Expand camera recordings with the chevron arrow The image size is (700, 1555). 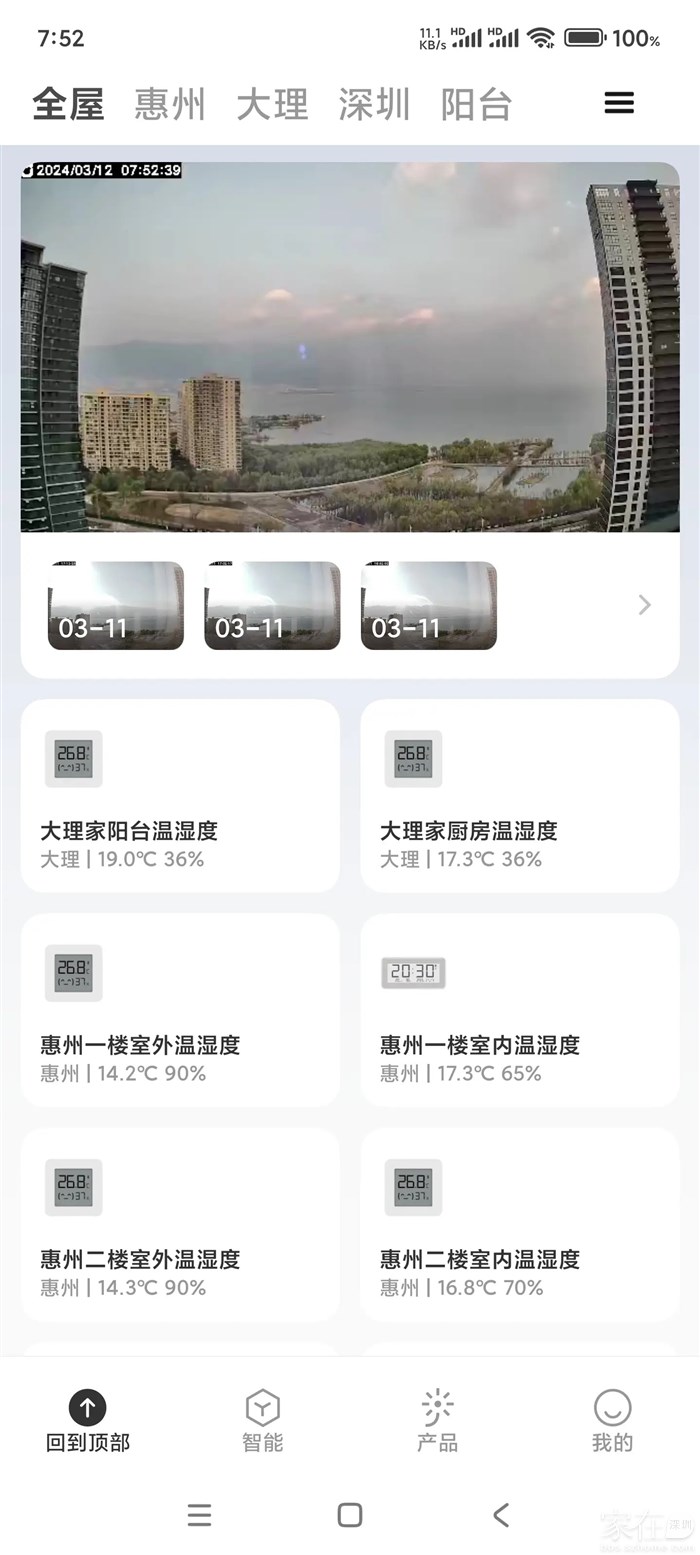click(x=644, y=605)
